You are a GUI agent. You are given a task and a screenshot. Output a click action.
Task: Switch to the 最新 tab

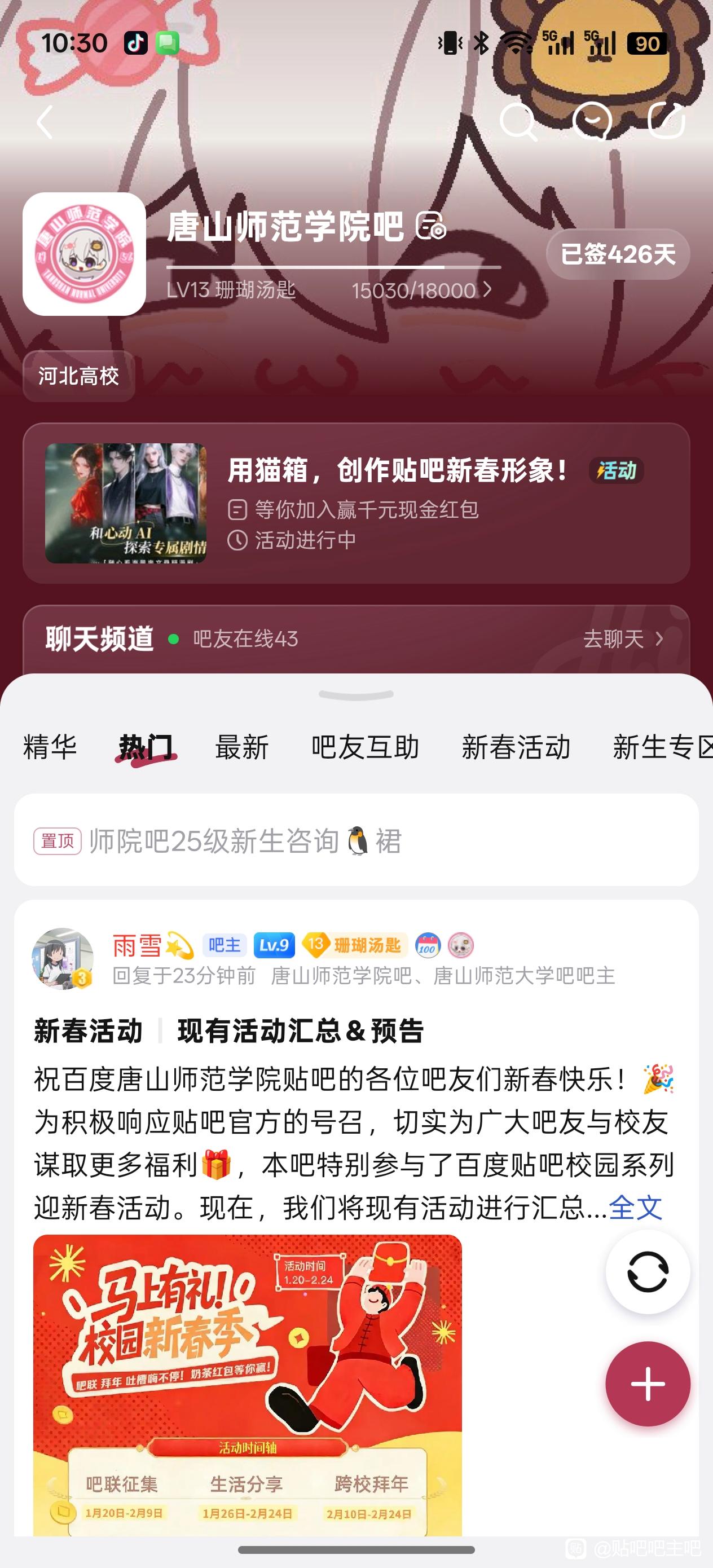[x=242, y=747]
